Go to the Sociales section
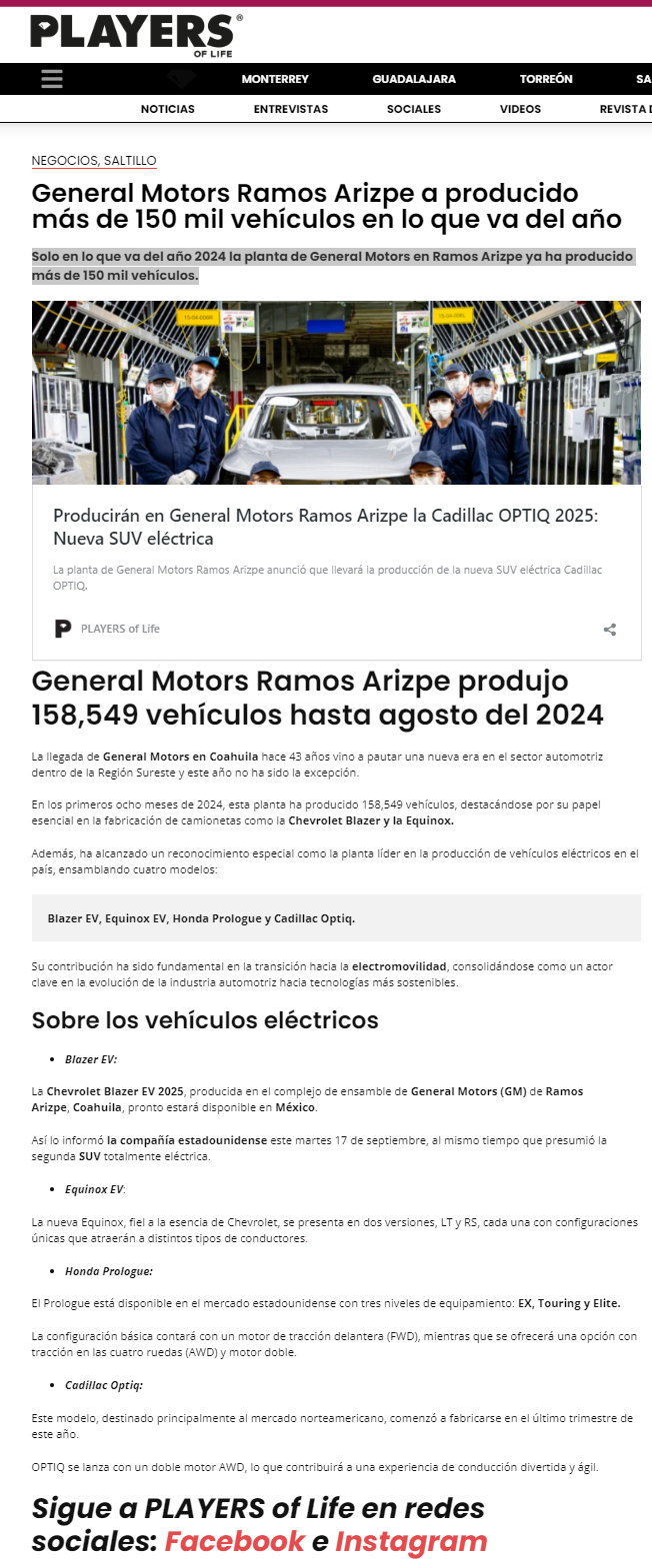This screenshot has height=1568, width=652. coord(414,109)
